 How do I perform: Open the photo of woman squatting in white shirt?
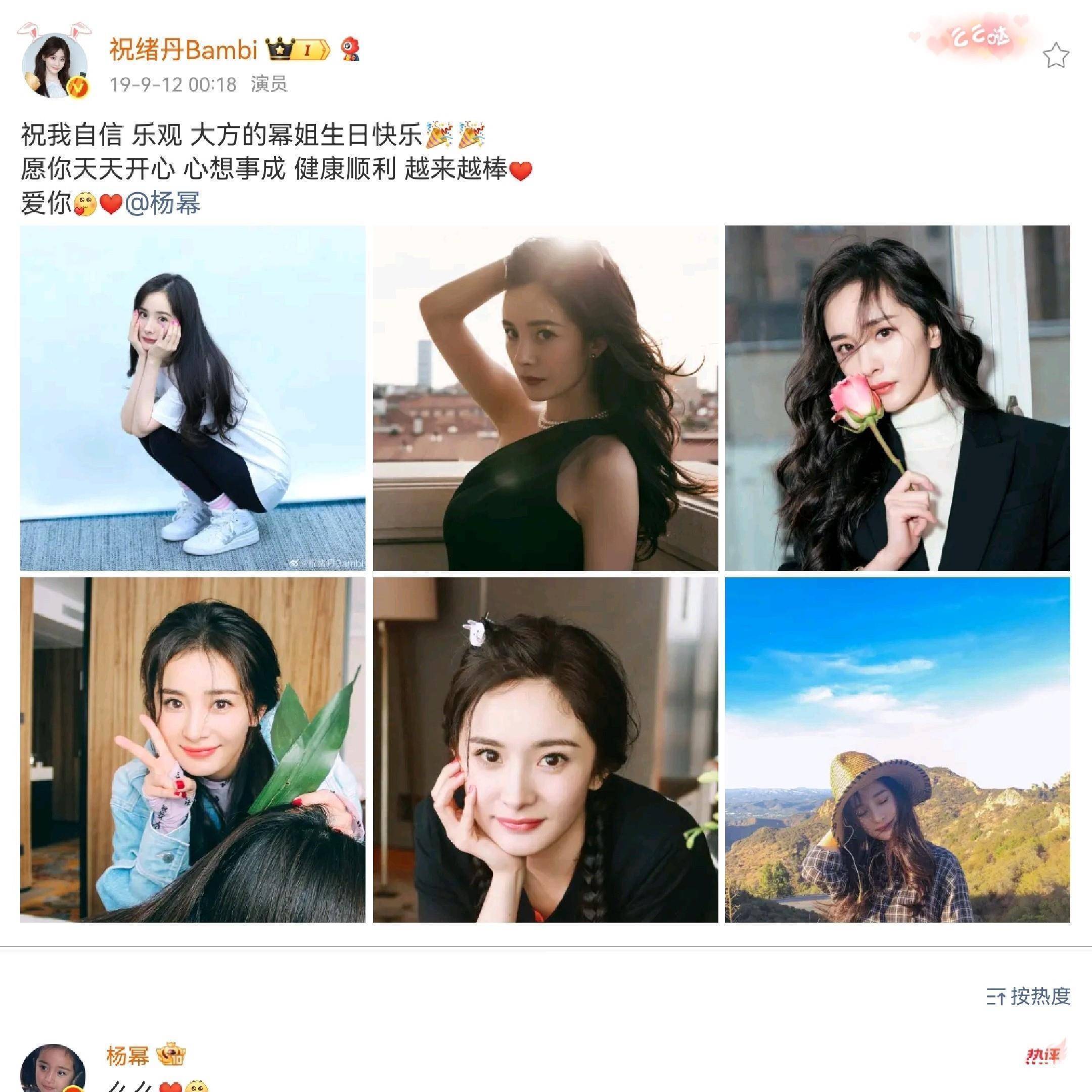pyautogui.click(x=192, y=397)
